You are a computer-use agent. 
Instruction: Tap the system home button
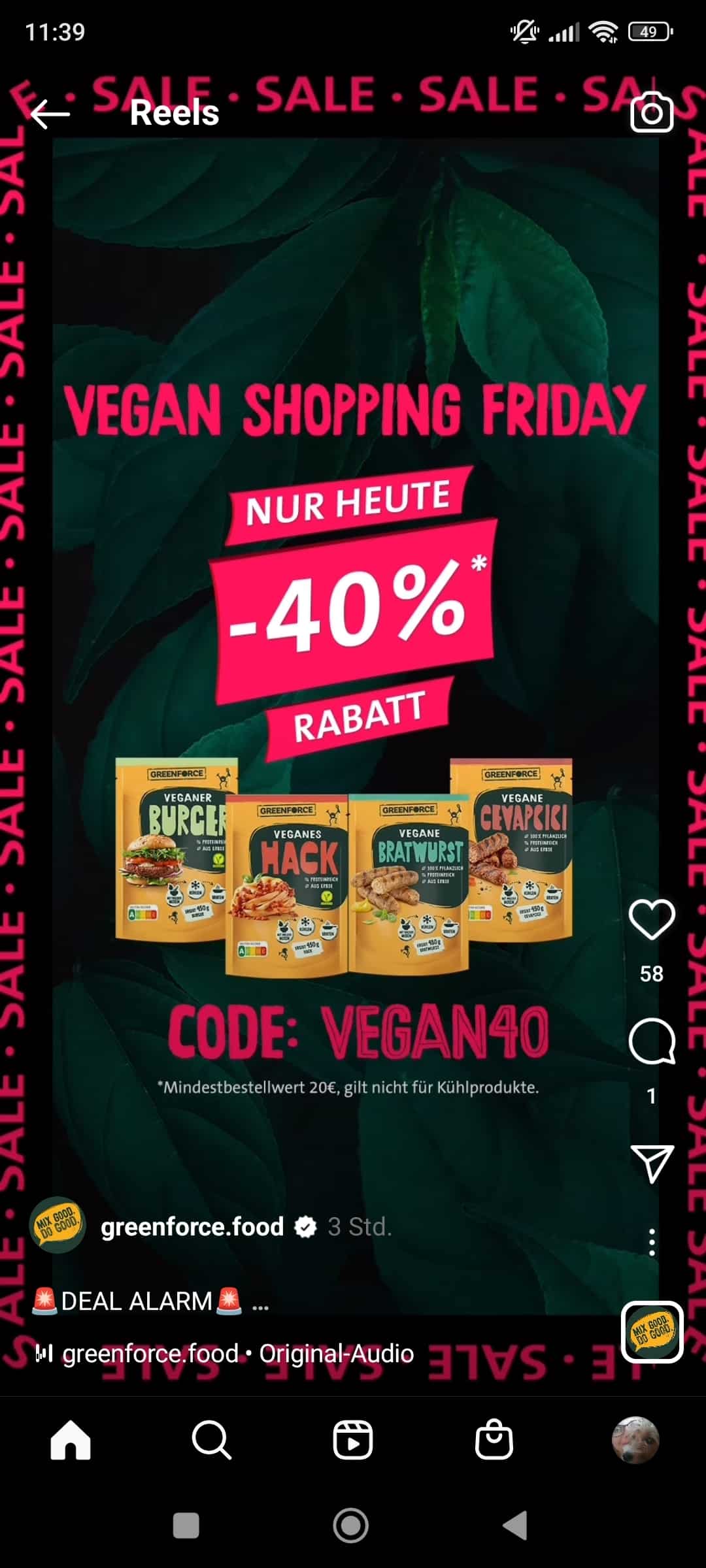351,1526
